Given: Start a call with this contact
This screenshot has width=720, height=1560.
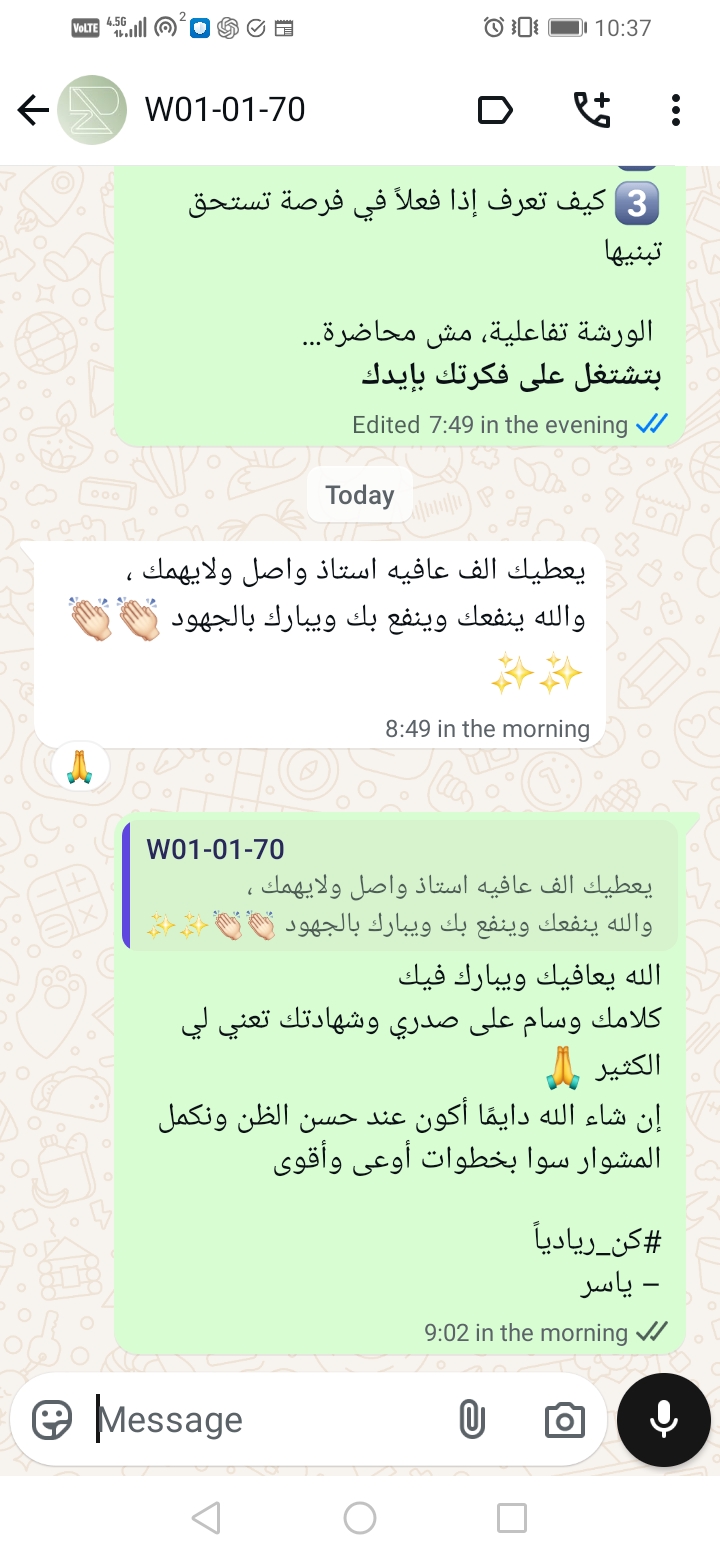Looking at the screenshot, I should pos(592,110).
